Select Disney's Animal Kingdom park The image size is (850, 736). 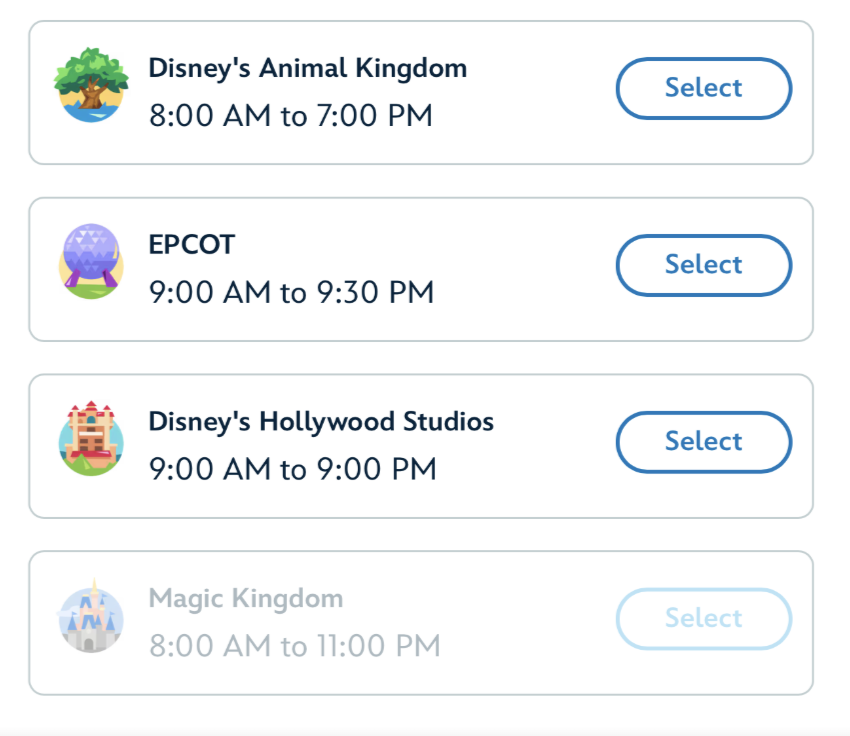coord(703,89)
